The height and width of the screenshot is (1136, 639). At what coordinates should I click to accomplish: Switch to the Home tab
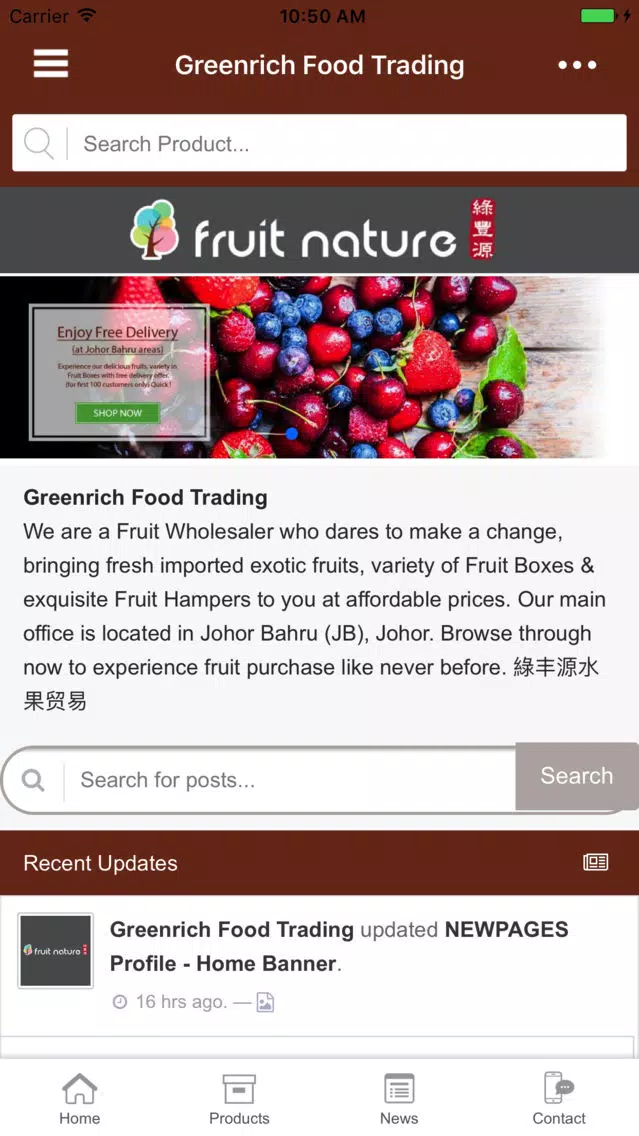(80, 1098)
